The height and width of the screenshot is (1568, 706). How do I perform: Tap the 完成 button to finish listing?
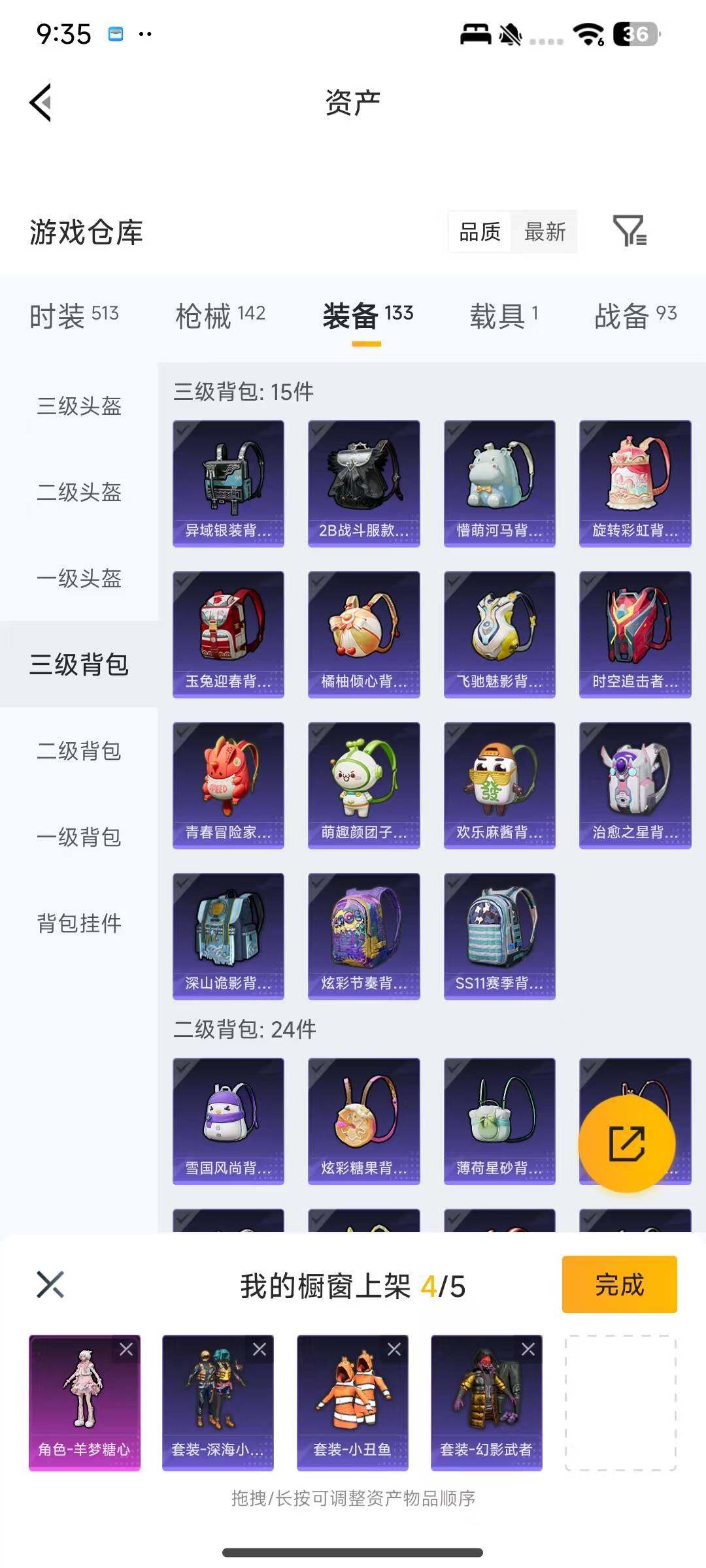[x=618, y=1285]
